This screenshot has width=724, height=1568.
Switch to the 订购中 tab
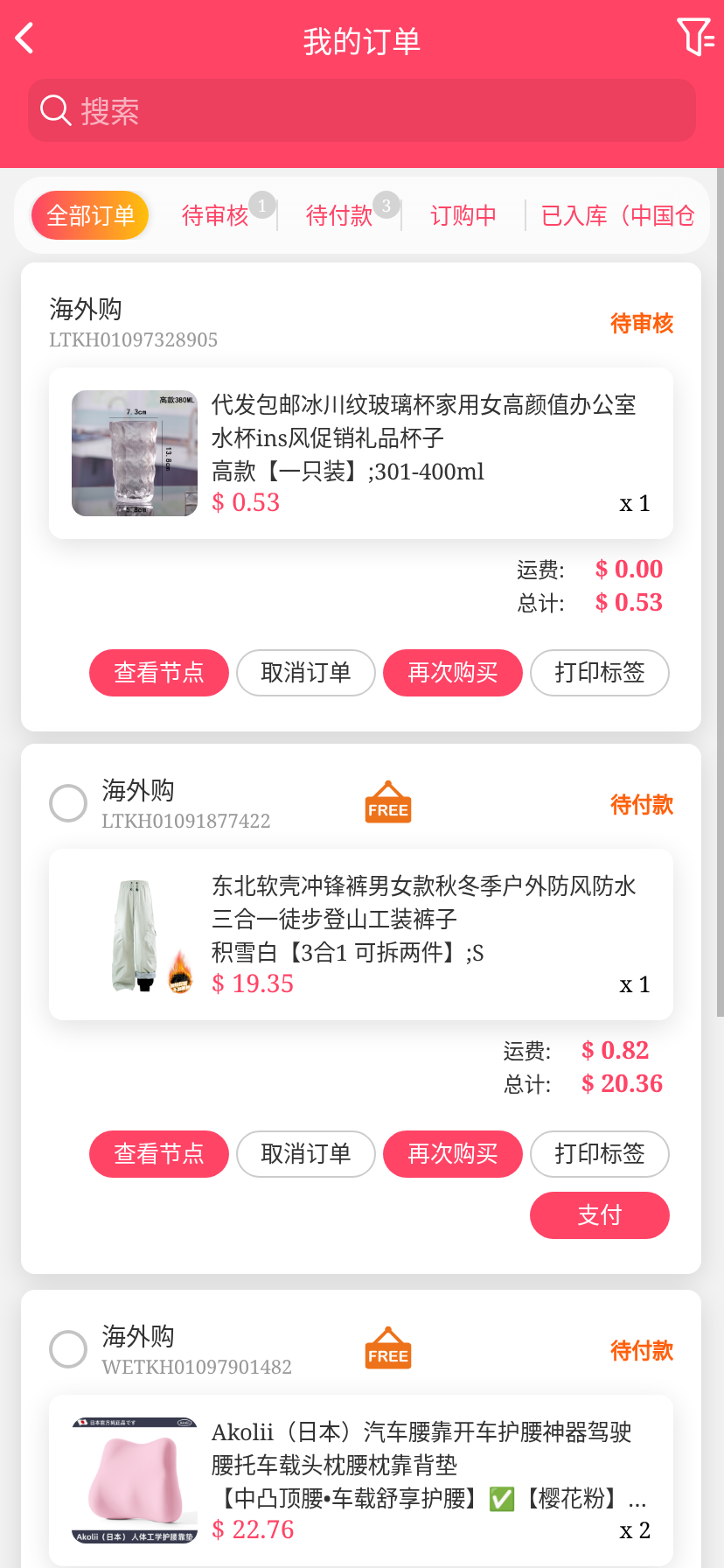coord(463,215)
